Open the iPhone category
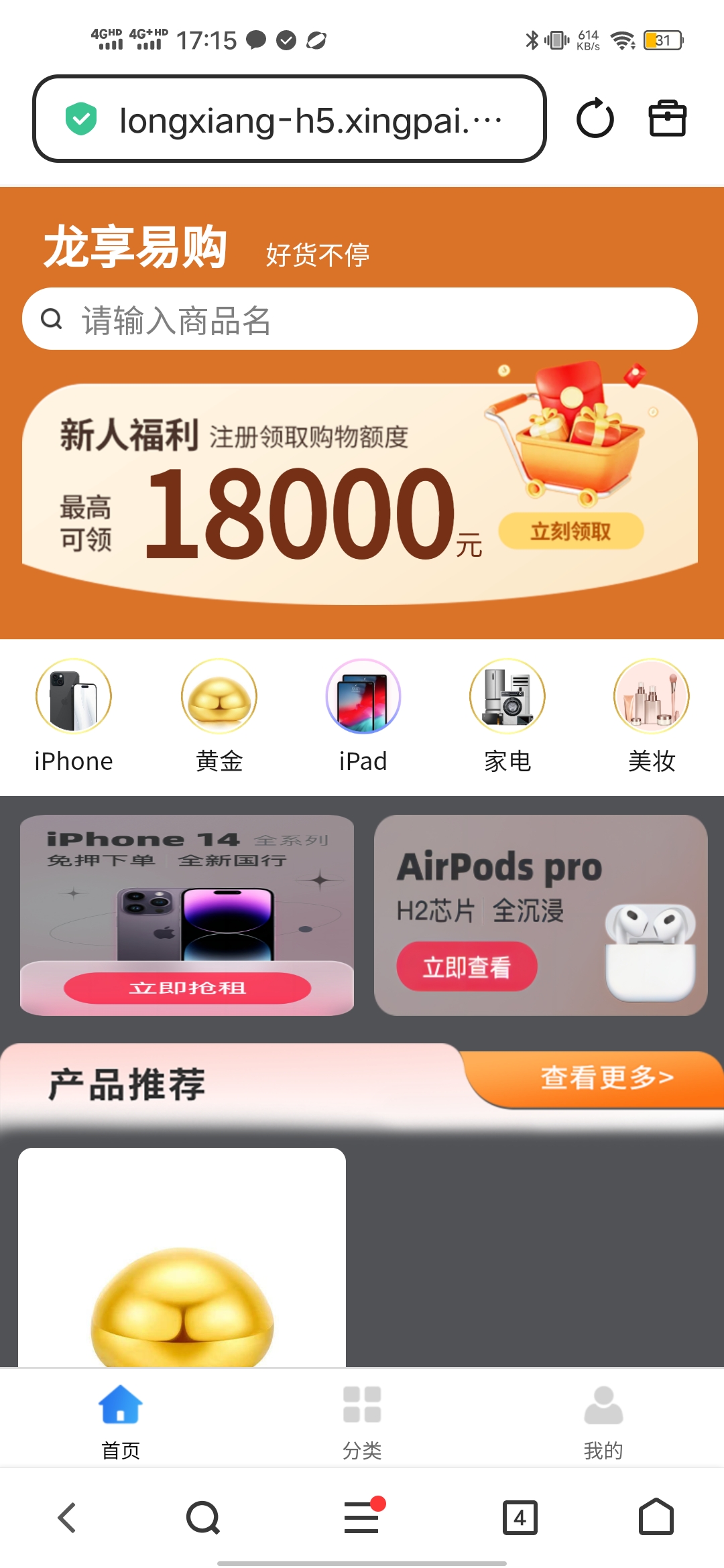The image size is (724, 1568). click(74, 714)
